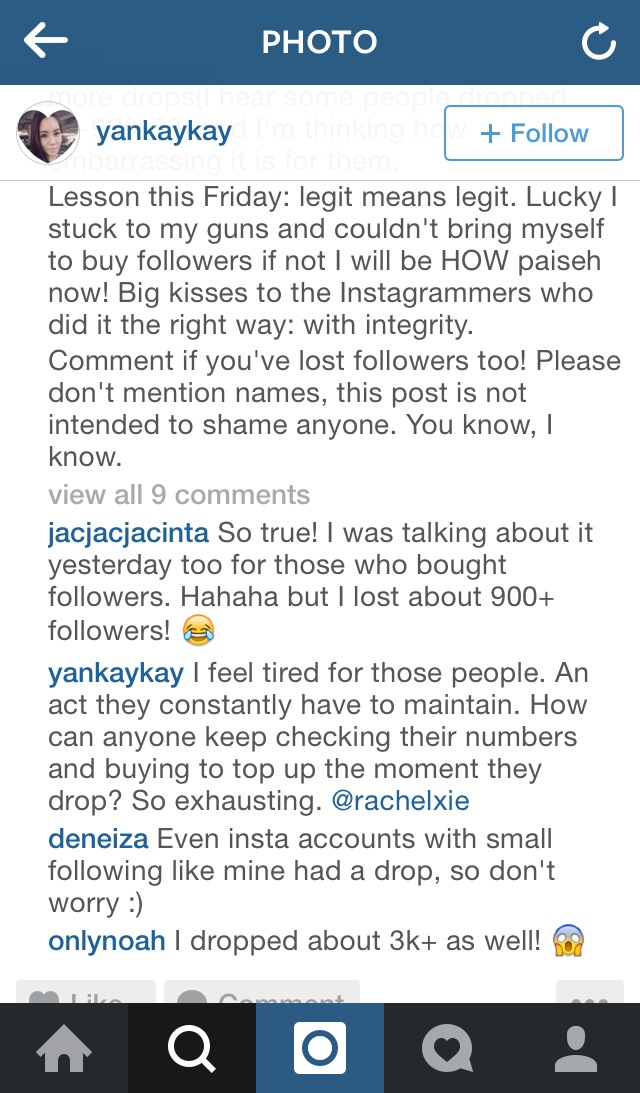This screenshot has width=640, height=1093.
Task: Refresh the photo page
Action: pos(598,42)
